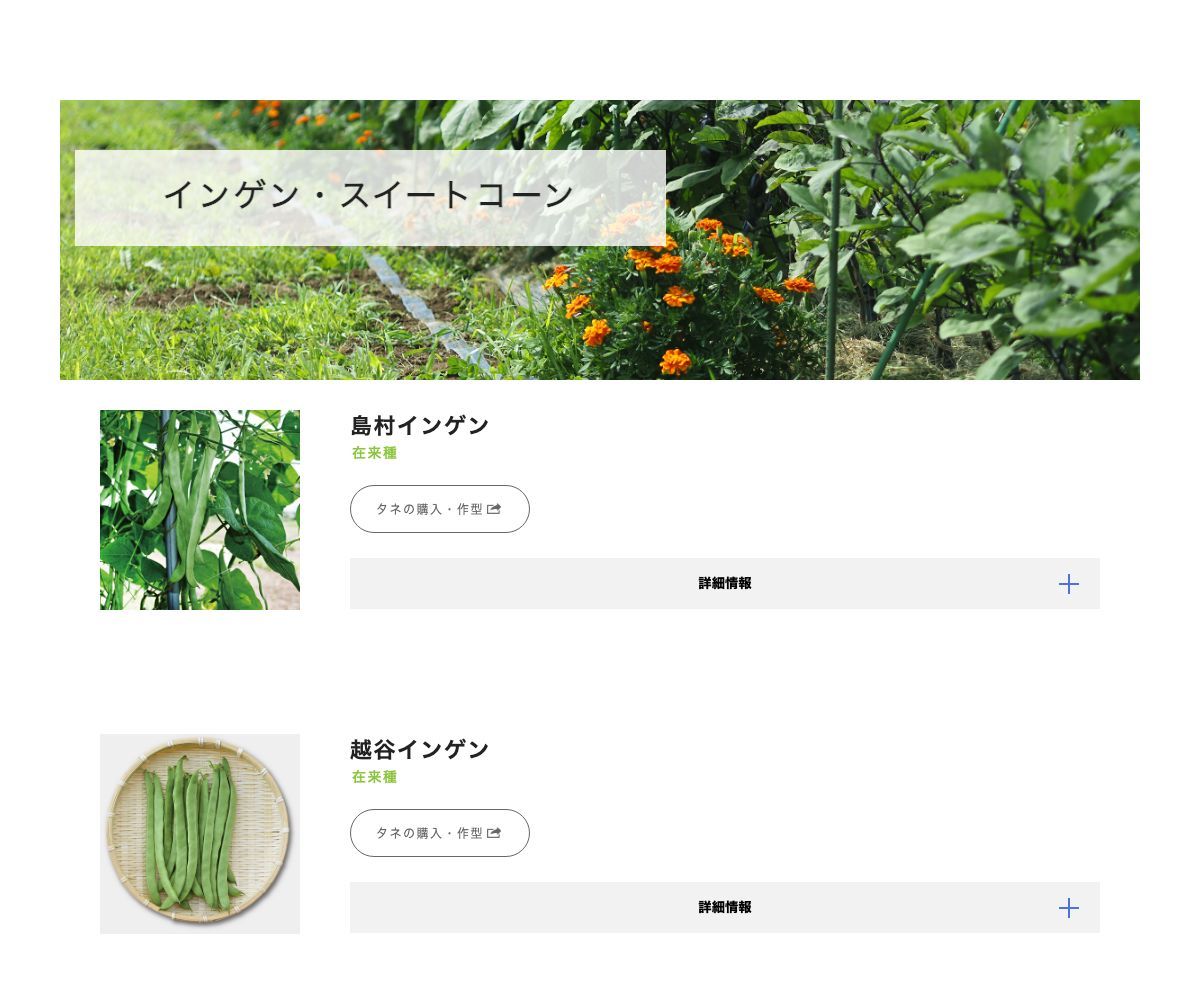
Task: Open タネの購入・作型 for 越谷インゲン
Action: pos(439,833)
